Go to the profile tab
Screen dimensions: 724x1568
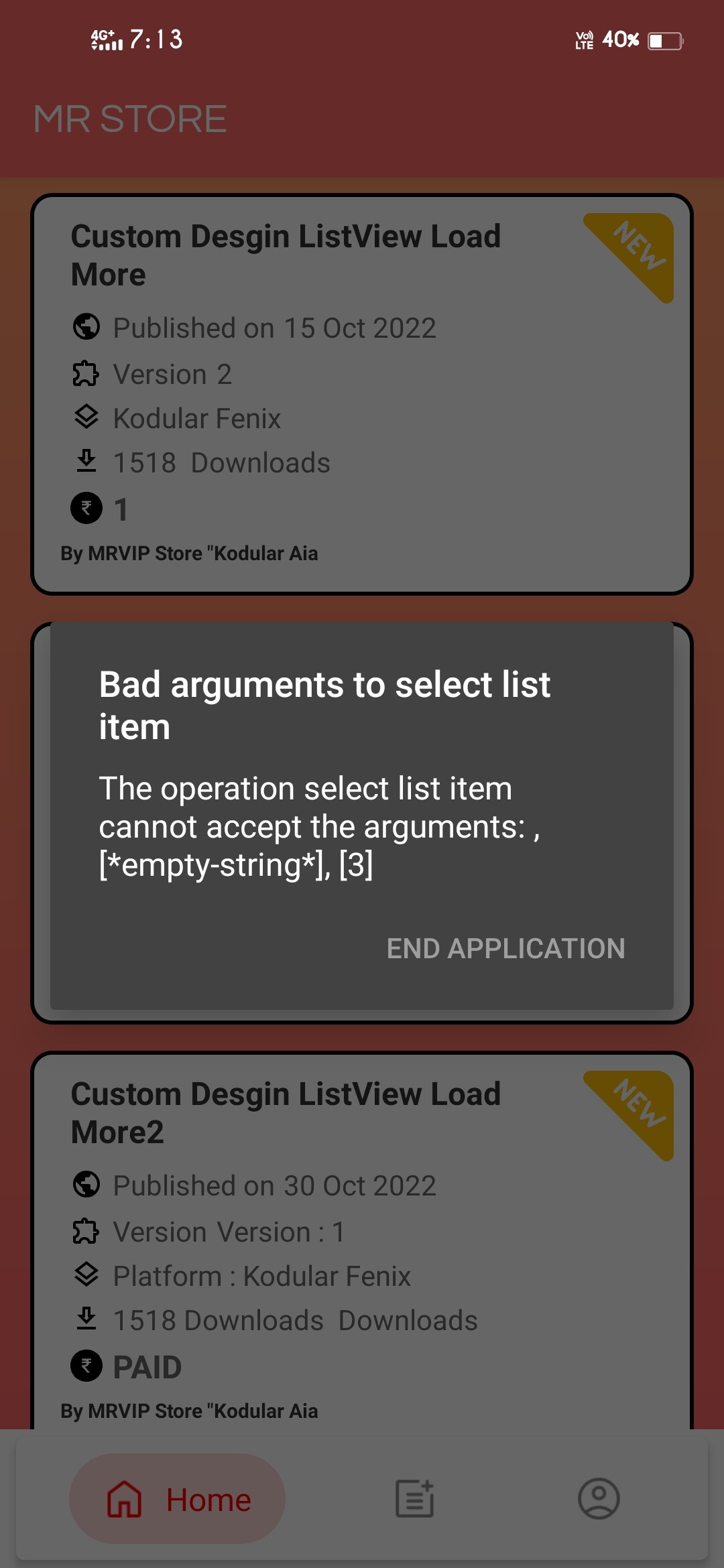599,1499
